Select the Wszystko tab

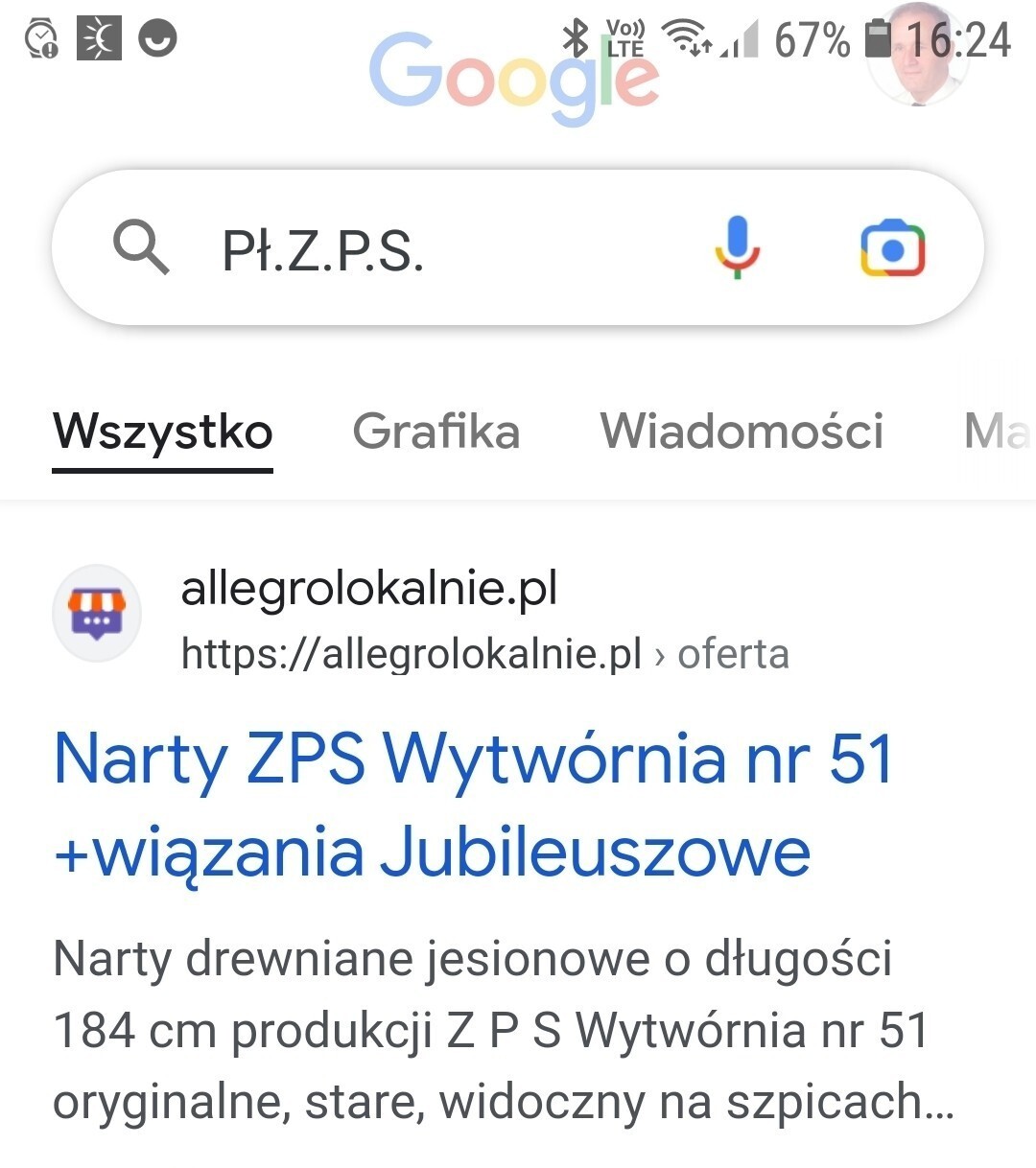click(x=163, y=432)
